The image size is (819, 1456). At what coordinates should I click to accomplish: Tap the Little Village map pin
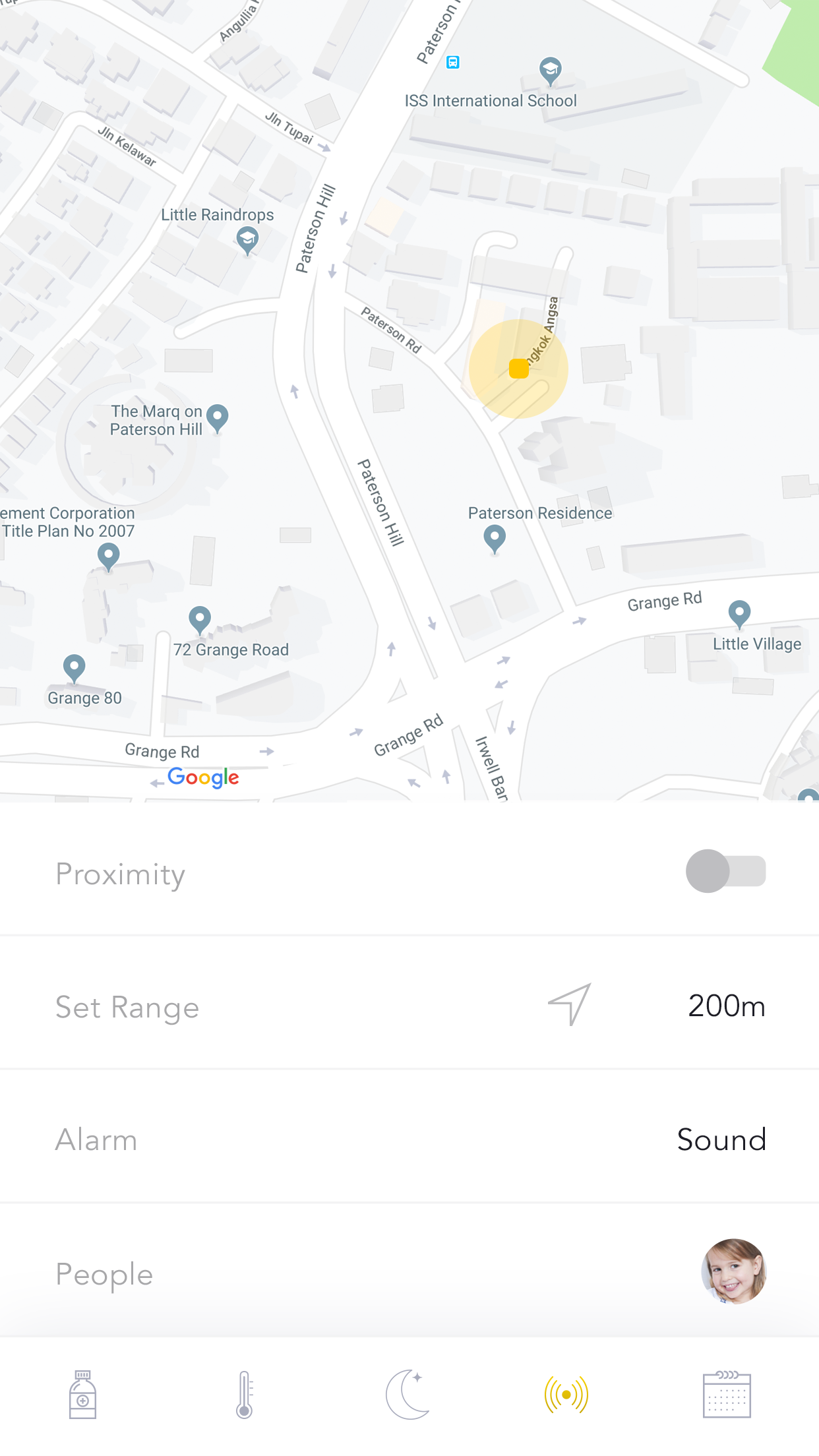coord(739,613)
